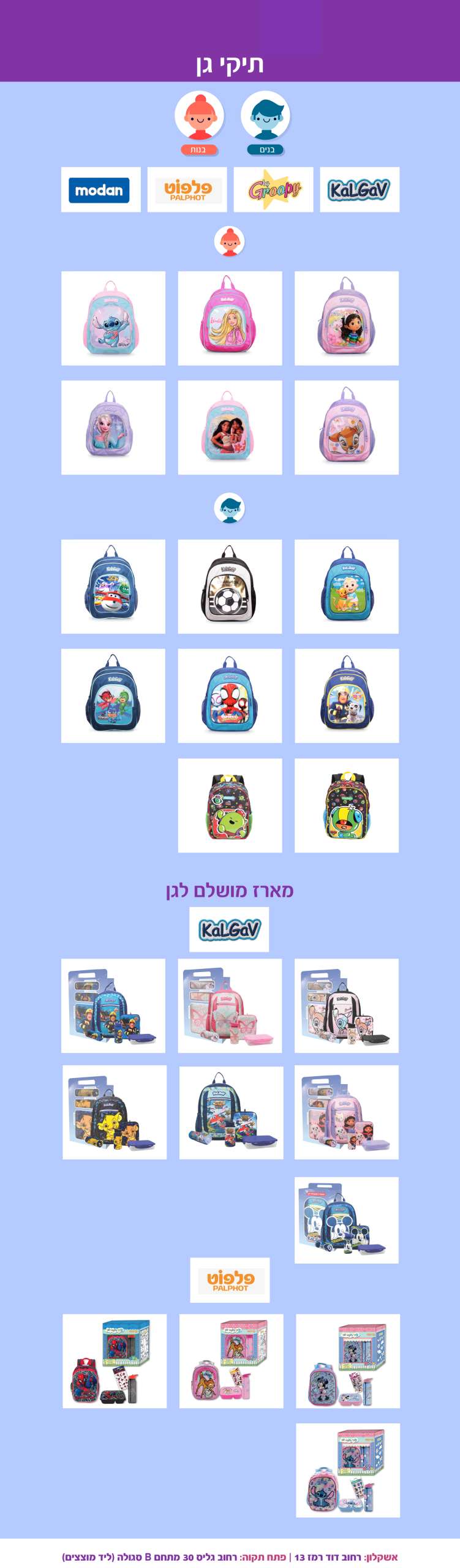Viewport: 460px width, 1568px height.
Task: Filter by the Groopy brand
Action: click(x=274, y=190)
